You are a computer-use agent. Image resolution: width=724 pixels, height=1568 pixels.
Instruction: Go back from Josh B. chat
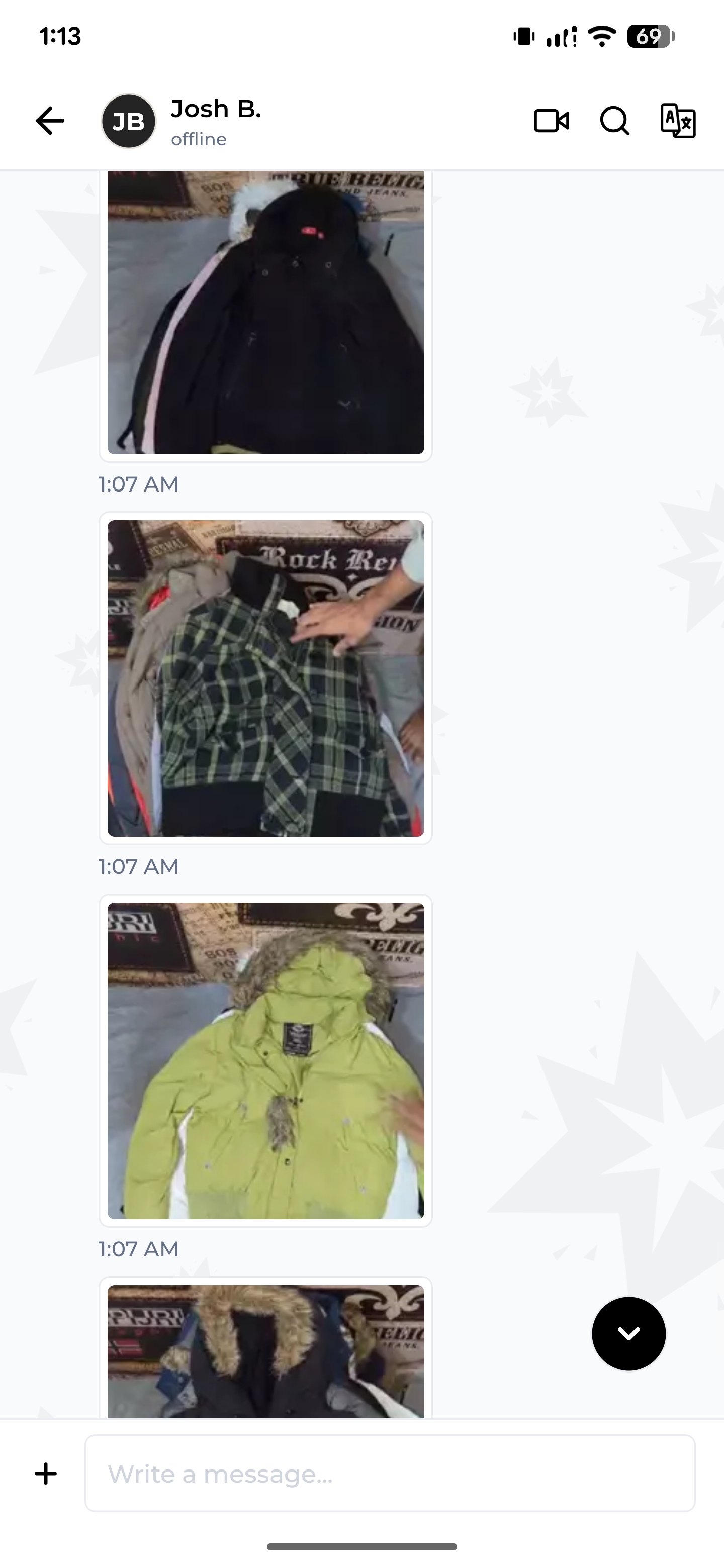coord(50,121)
